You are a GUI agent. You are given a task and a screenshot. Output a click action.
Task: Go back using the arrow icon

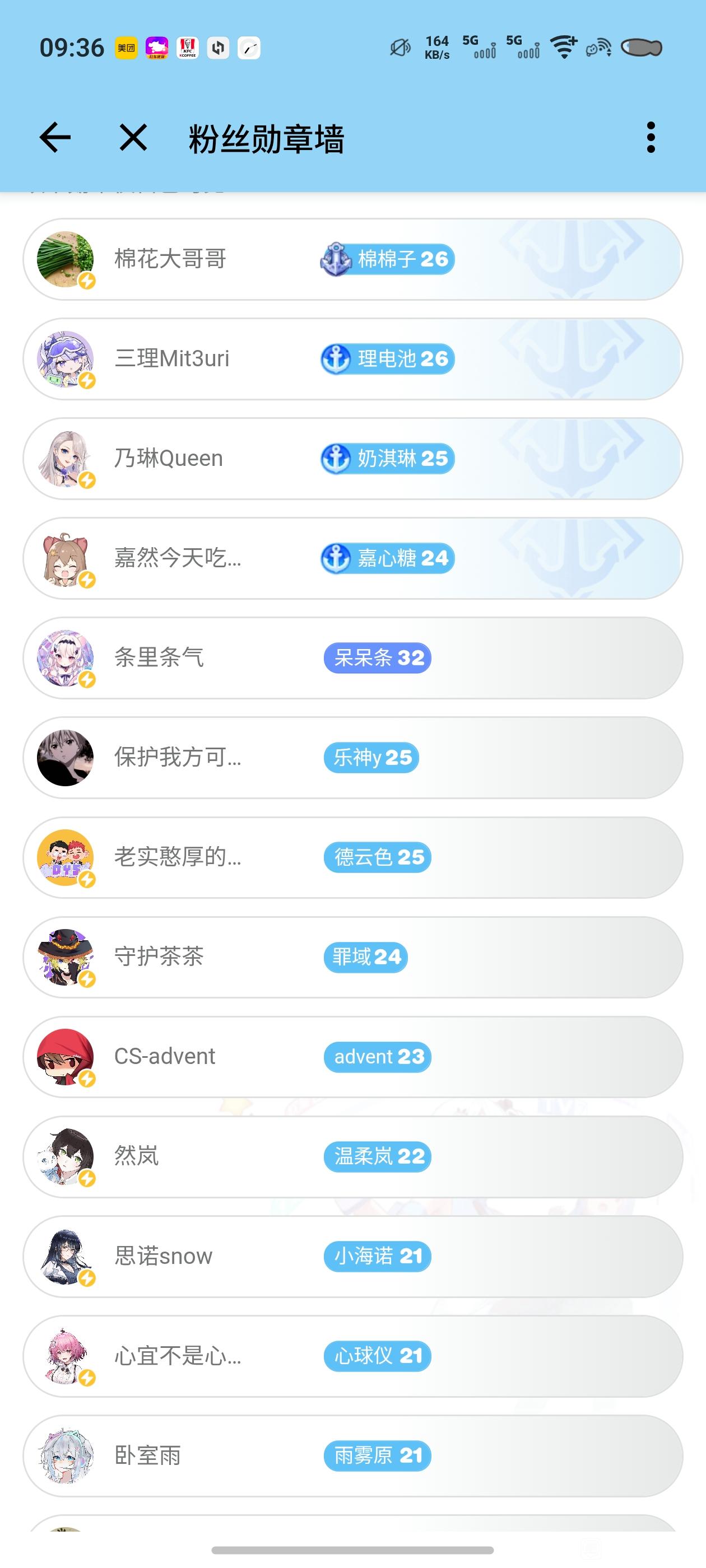coord(55,137)
